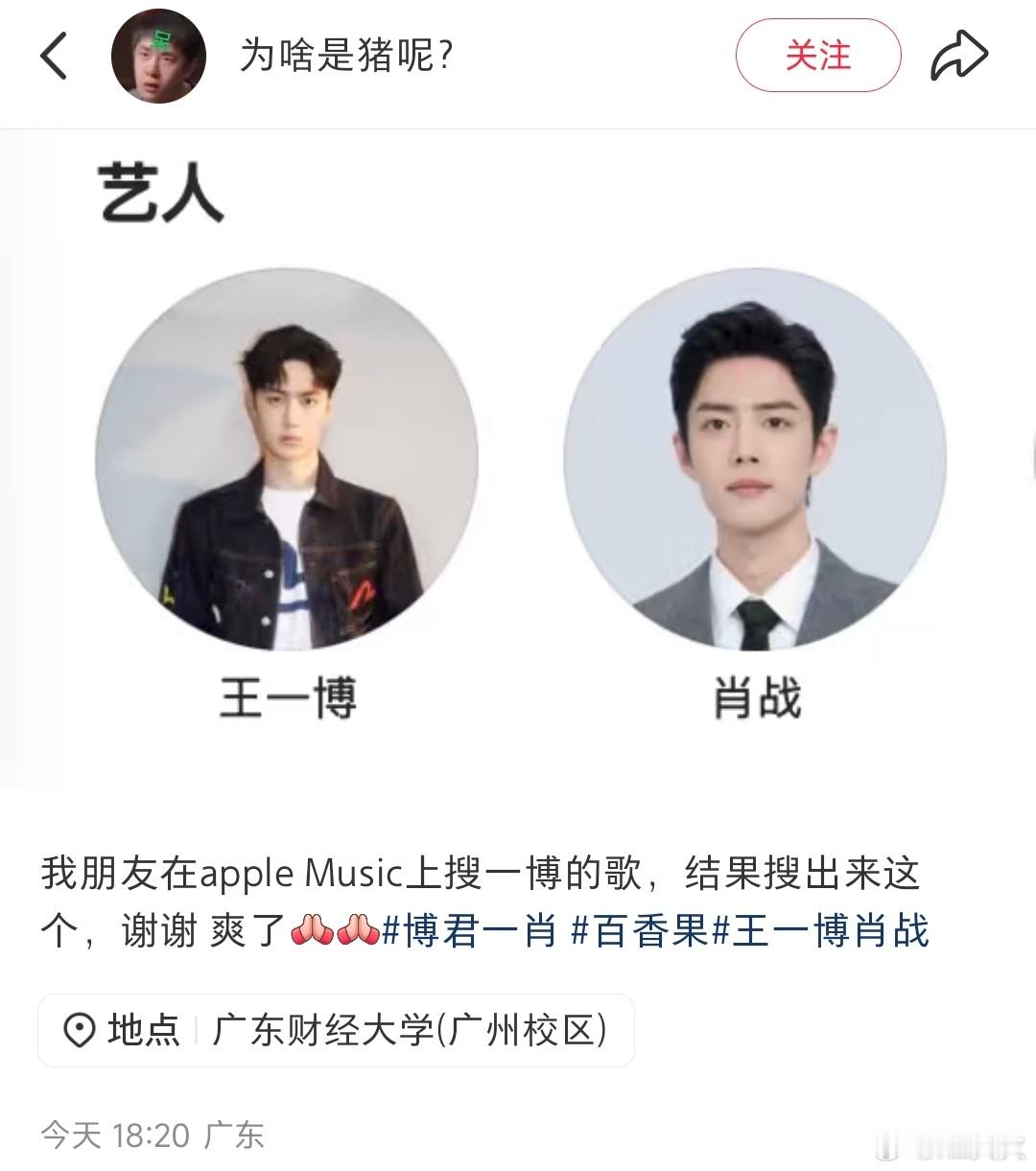Share this post via arrow icon
This screenshot has width=1036, height=1171.
pyautogui.click(x=958, y=56)
